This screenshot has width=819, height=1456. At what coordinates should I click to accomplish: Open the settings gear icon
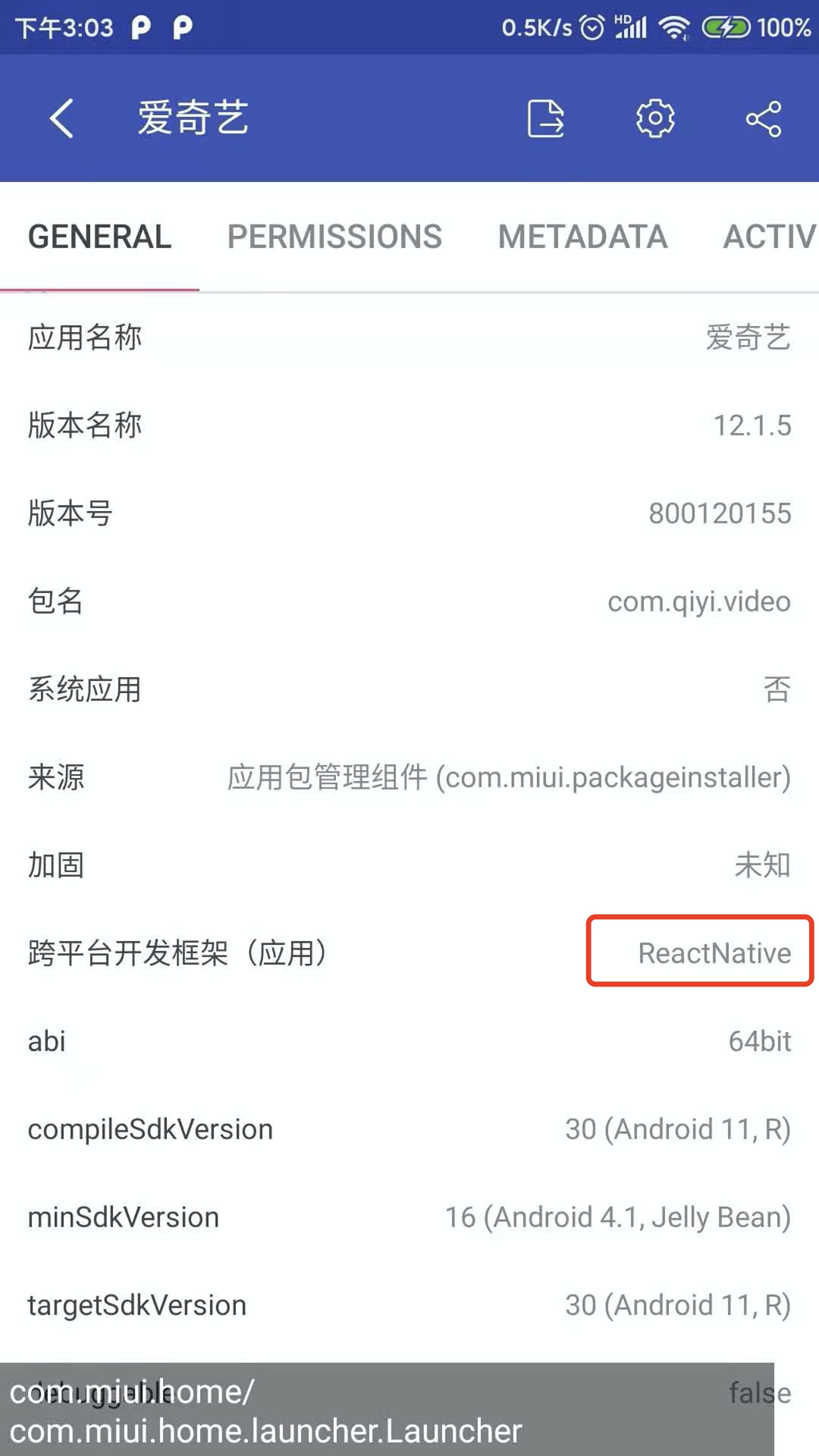coord(655,118)
